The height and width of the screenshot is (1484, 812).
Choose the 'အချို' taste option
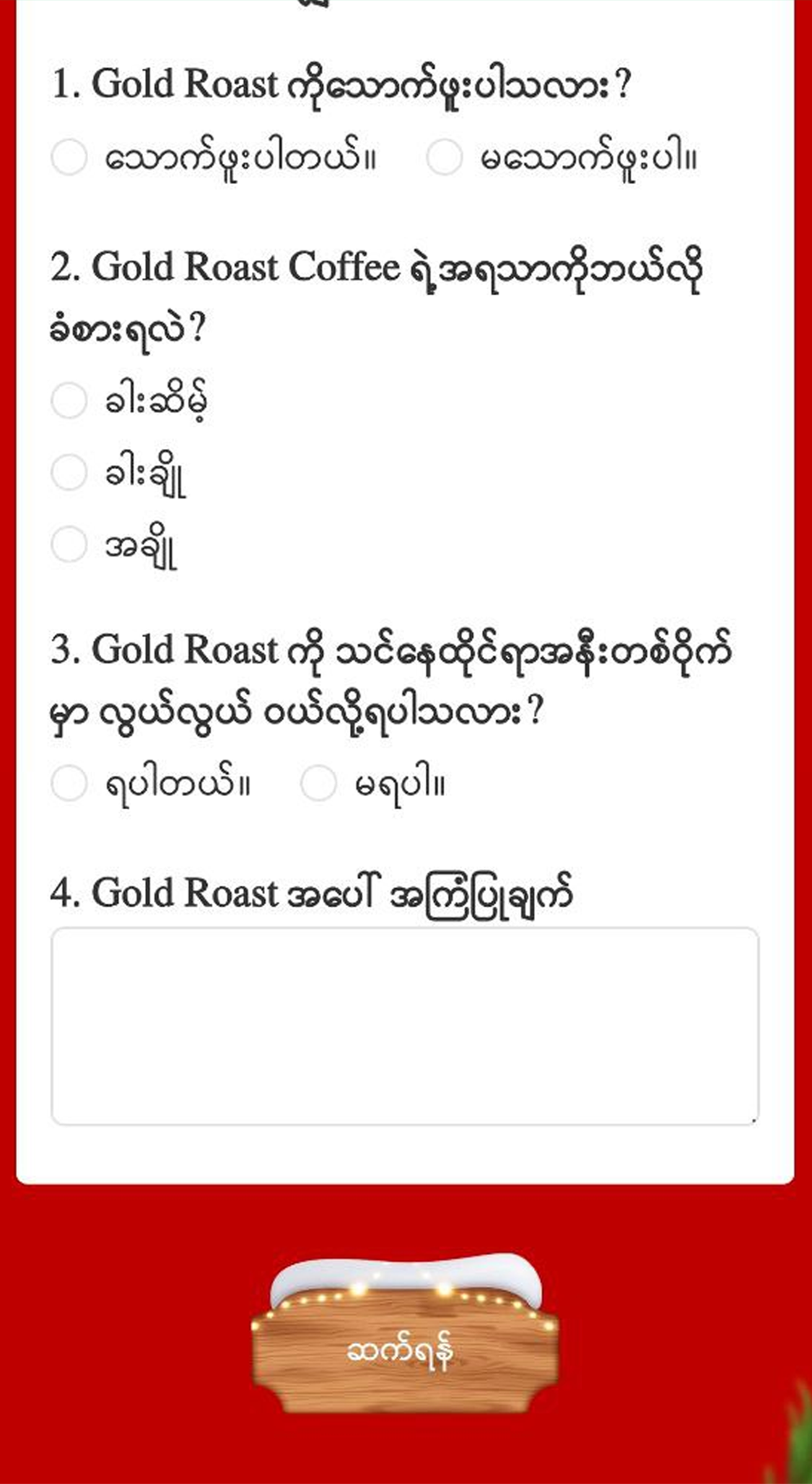[x=69, y=544]
